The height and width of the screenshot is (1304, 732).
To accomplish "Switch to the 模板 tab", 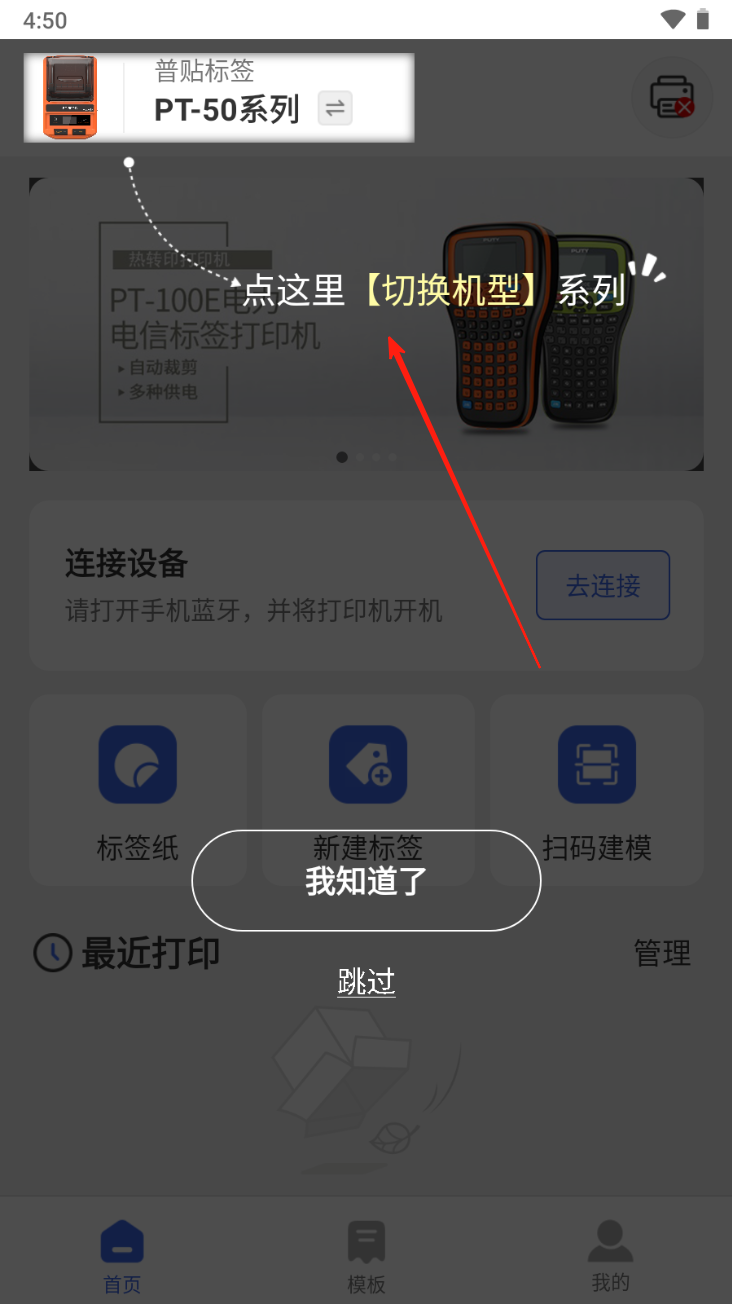I will pos(366,1256).
